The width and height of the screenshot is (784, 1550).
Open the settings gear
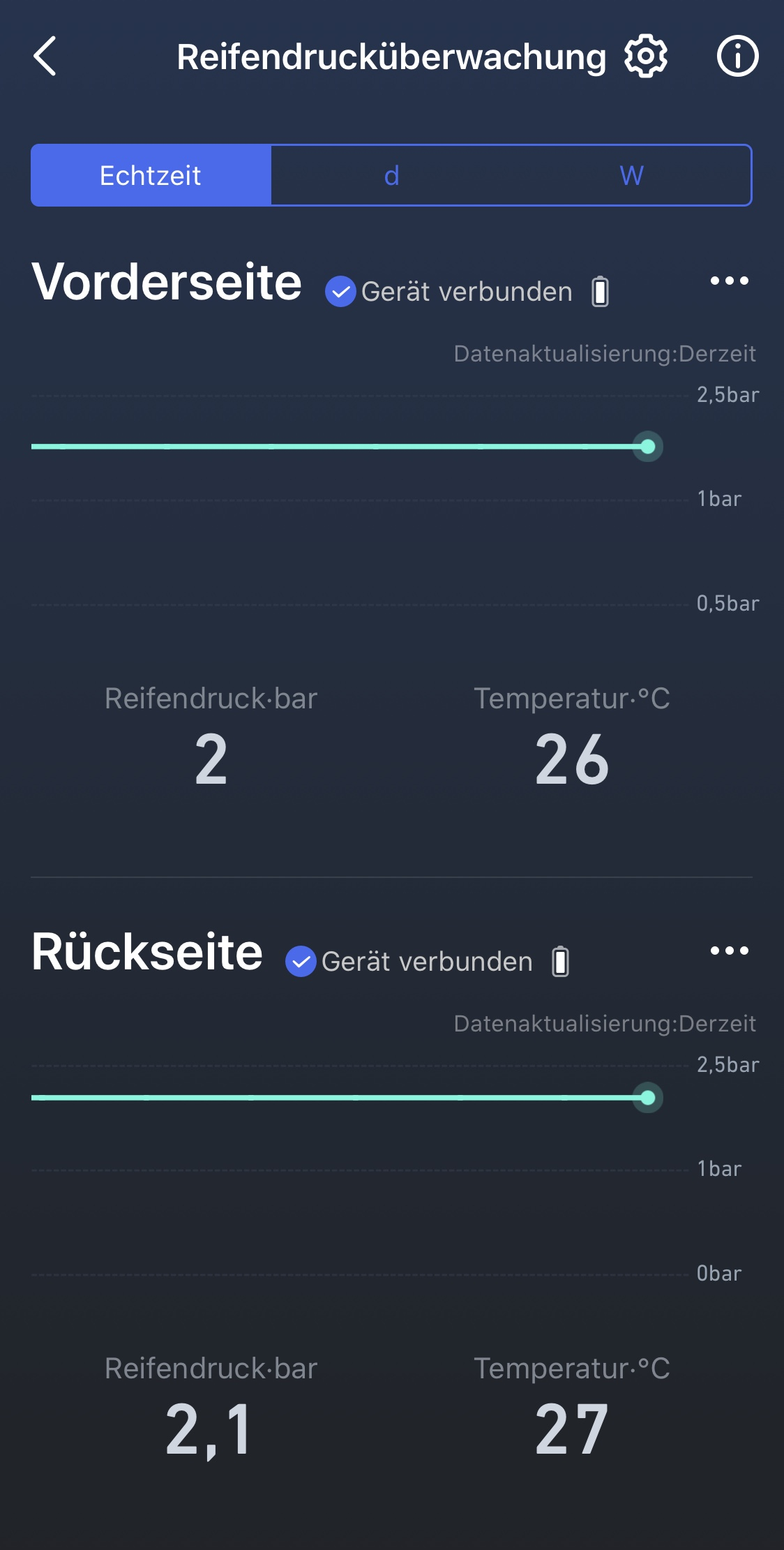[x=645, y=56]
